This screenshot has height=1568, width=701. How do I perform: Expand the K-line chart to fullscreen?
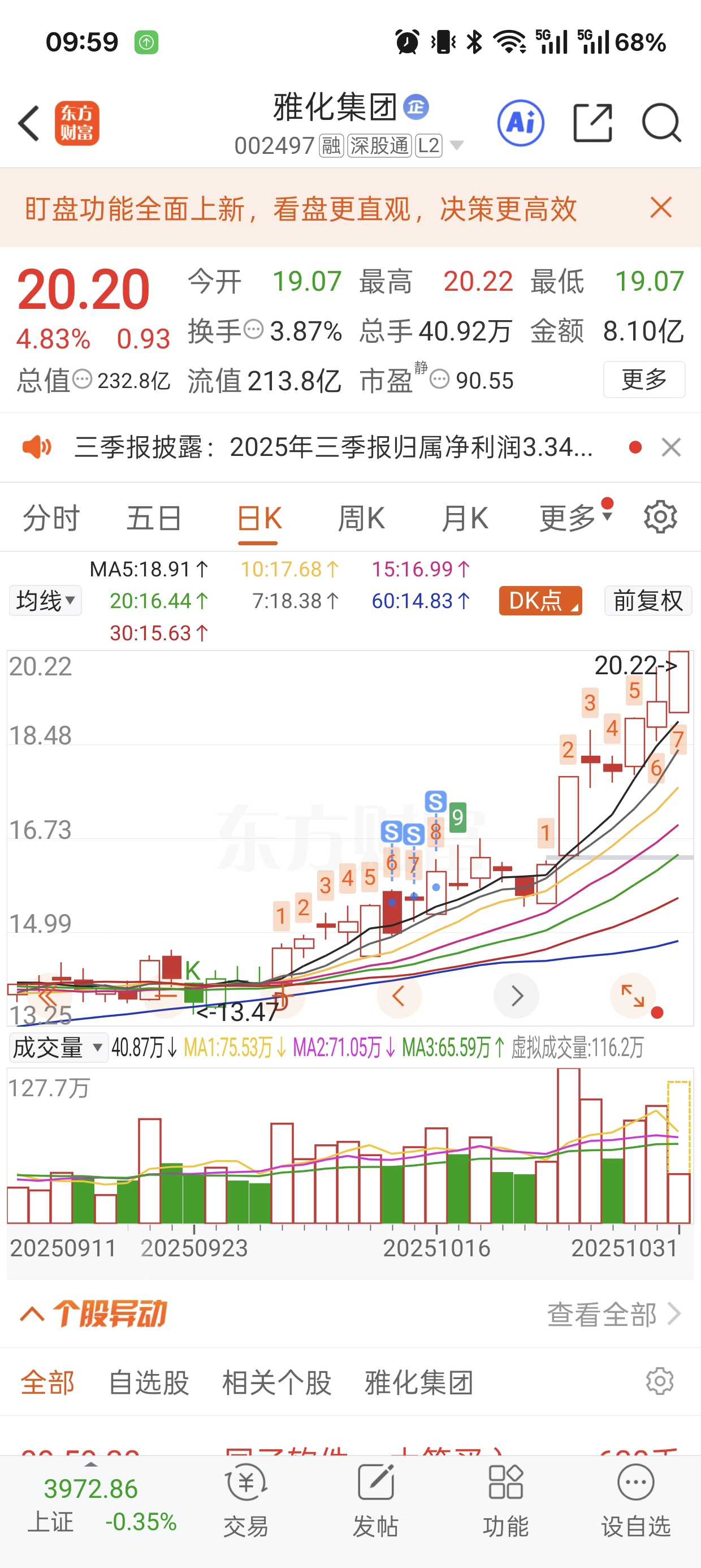(633, 996)
